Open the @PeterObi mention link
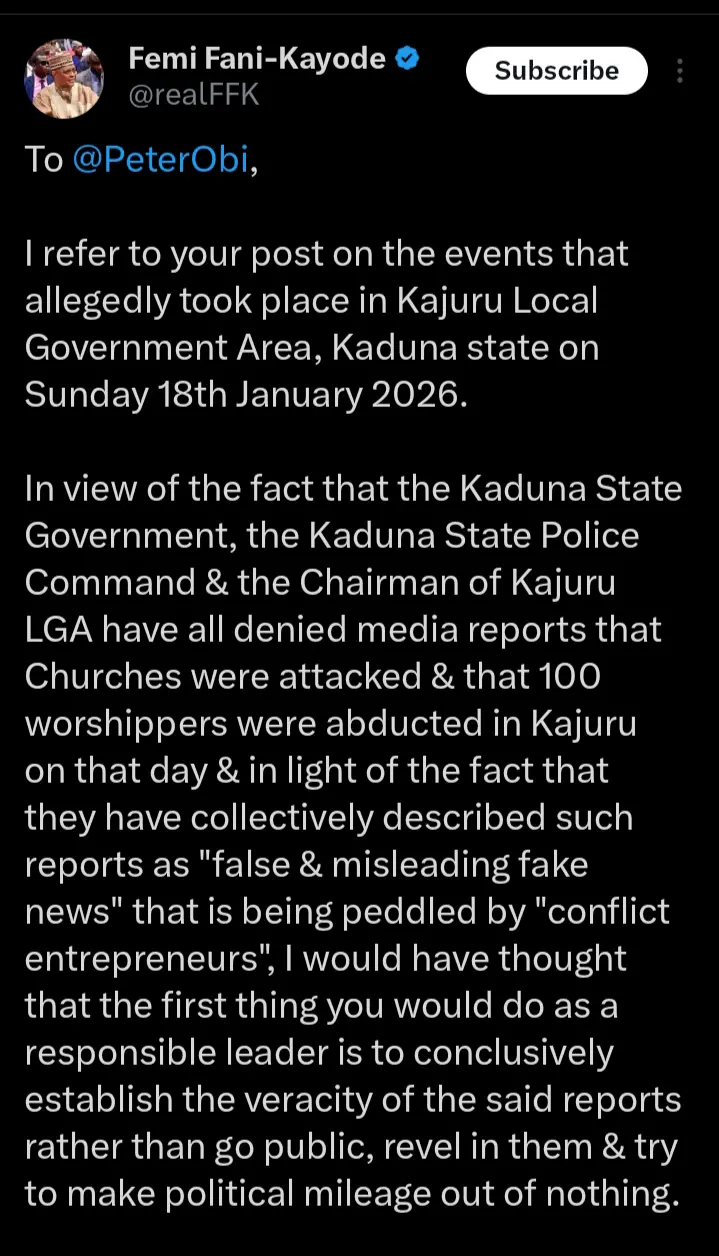 160,159
